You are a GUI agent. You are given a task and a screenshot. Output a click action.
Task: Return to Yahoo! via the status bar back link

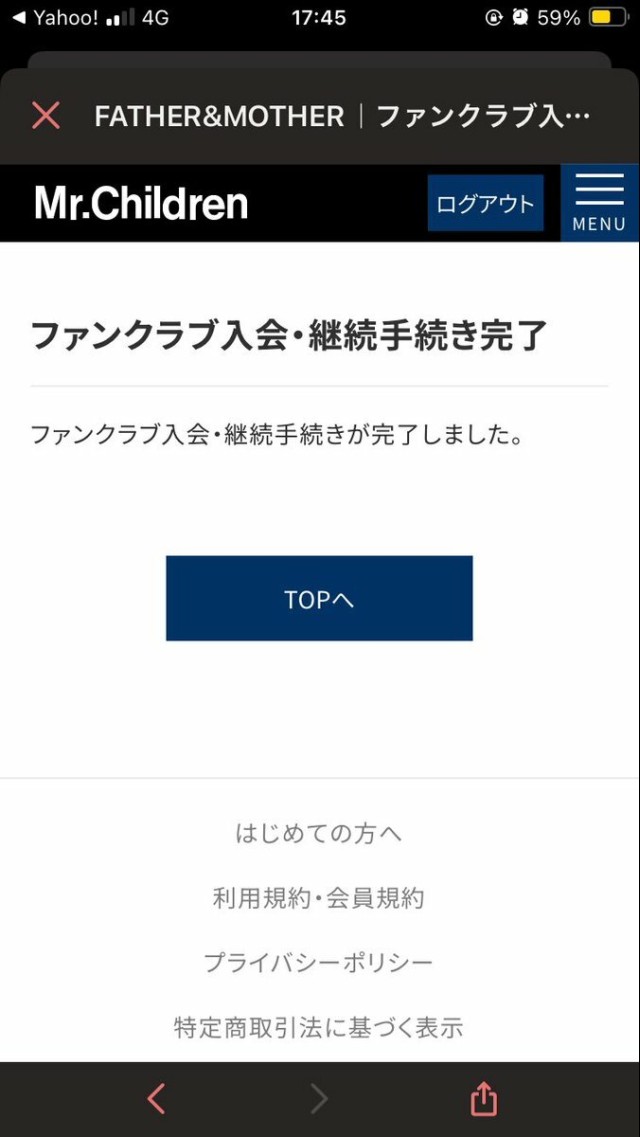tap(57, 18)
